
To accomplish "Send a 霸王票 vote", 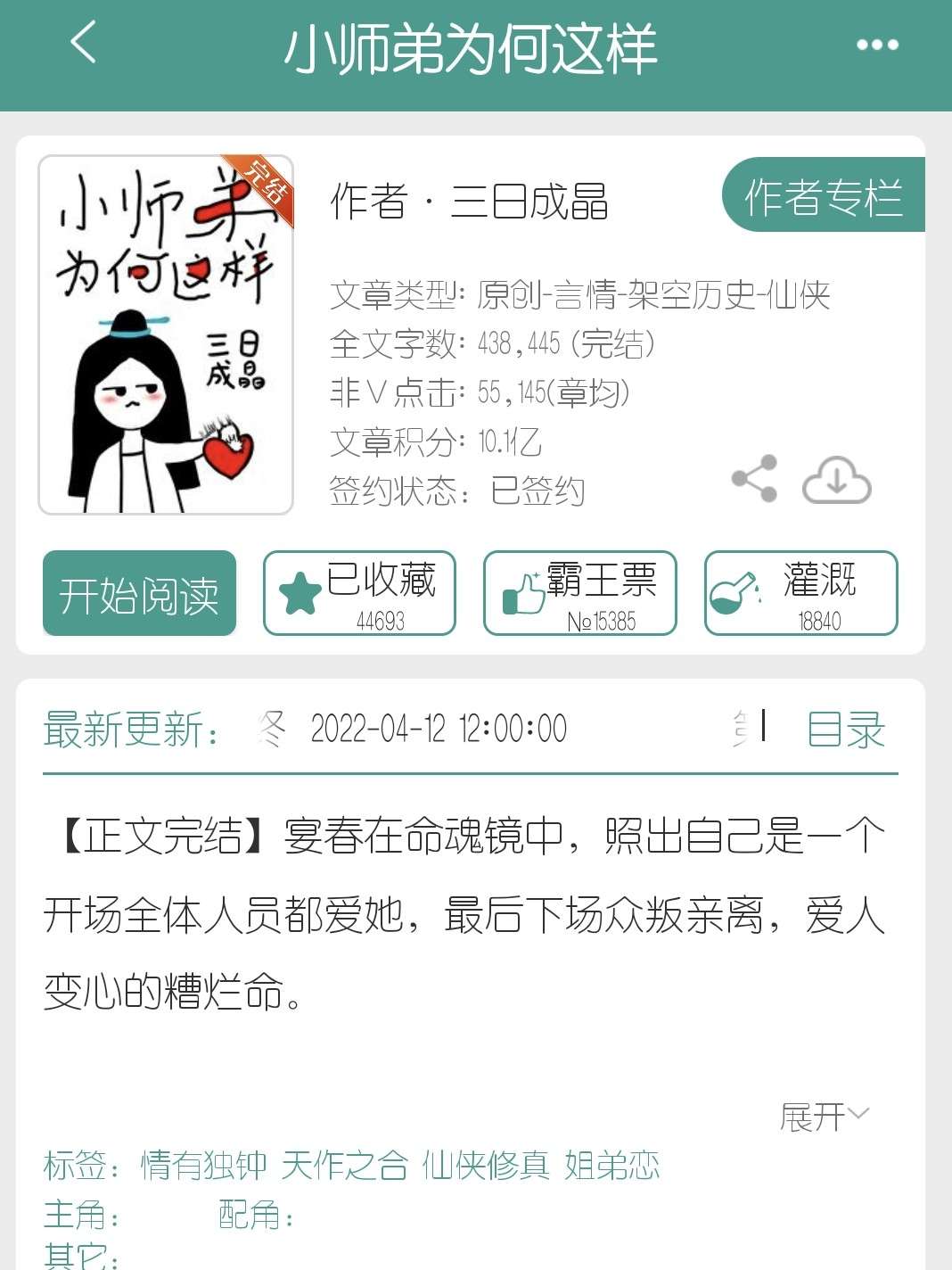I will tap(579, 594).
